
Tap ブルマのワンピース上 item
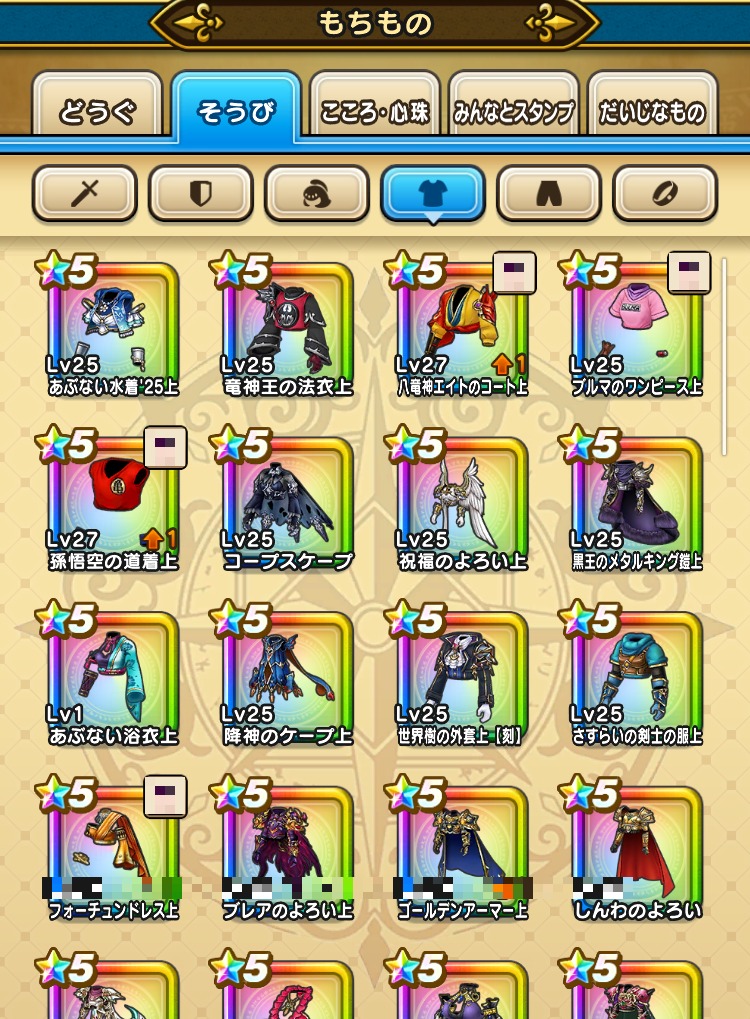click(636, 330)
